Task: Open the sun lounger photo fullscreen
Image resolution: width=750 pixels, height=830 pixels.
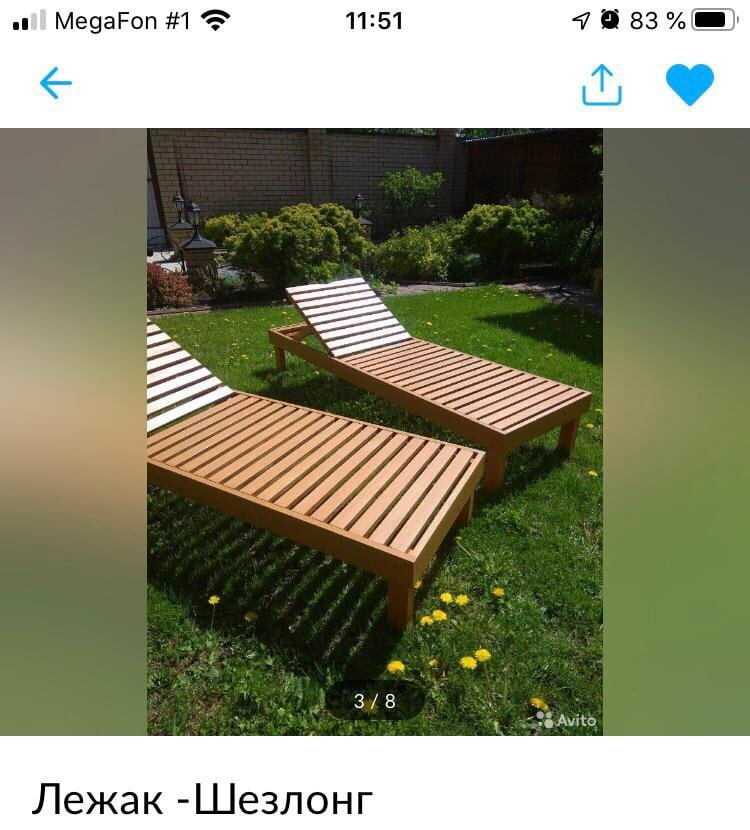Action: (x=375, y=430)
